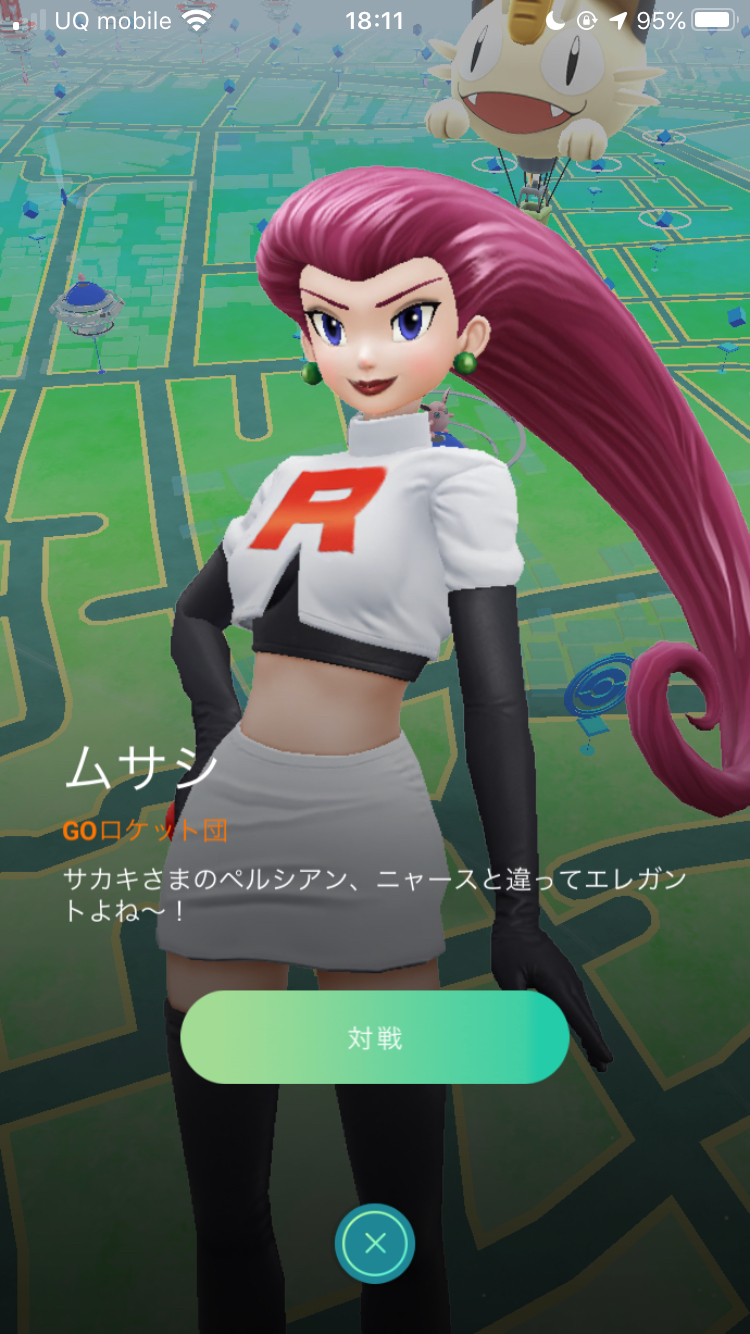Start the battle with the 対戦 button
This screenshot has height=1334, width=750.
click(375, 1038)
